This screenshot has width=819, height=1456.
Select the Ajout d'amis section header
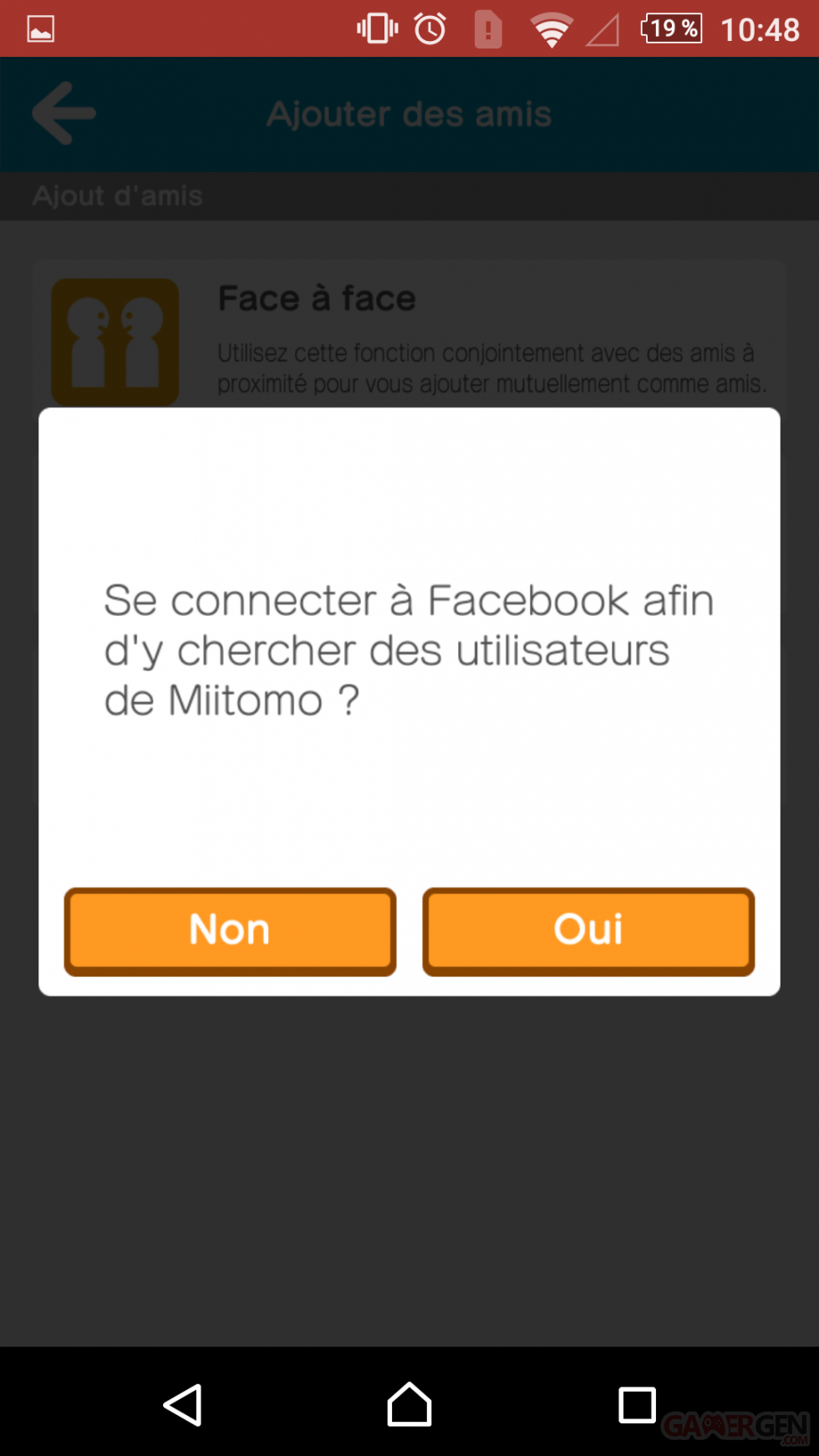click(118, 196)
